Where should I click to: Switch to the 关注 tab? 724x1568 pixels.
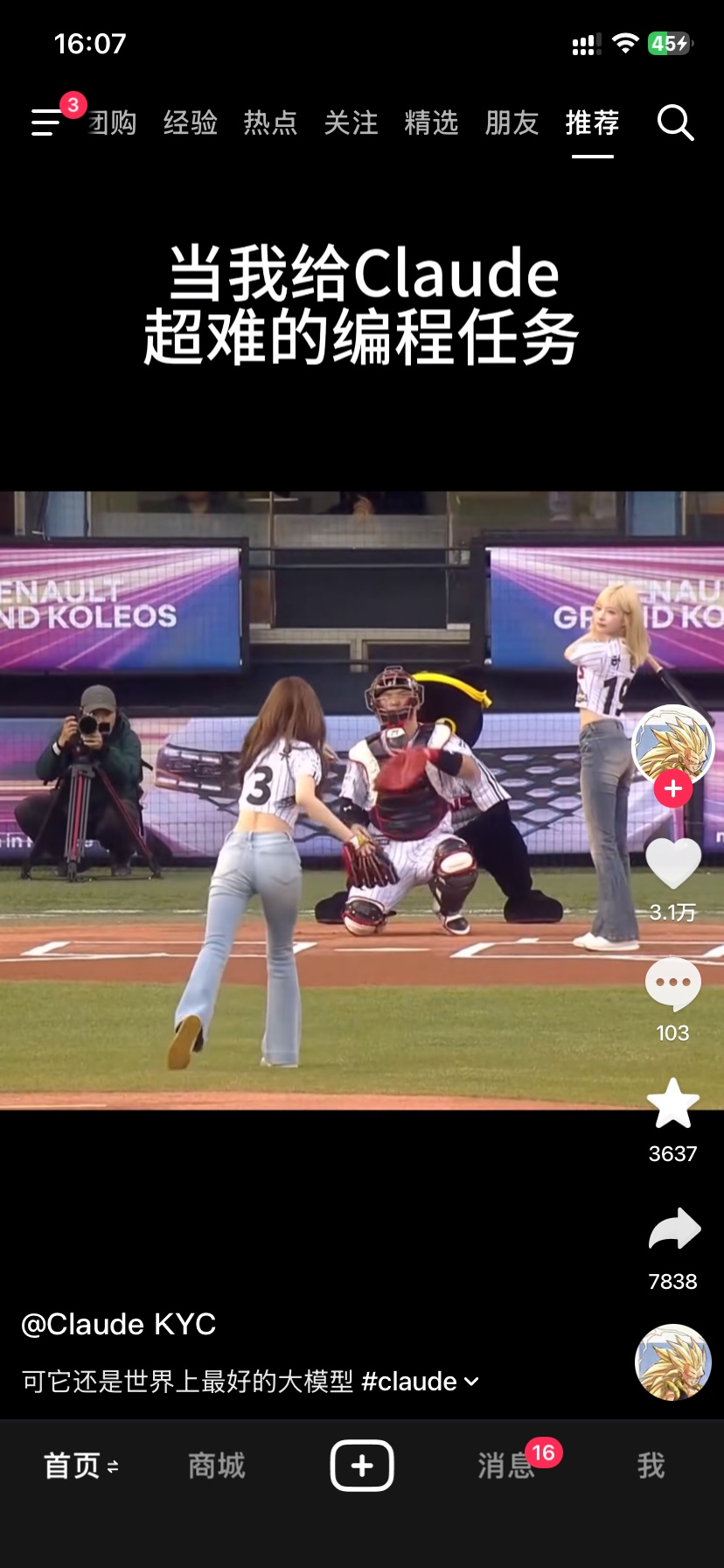coord(351,122)
